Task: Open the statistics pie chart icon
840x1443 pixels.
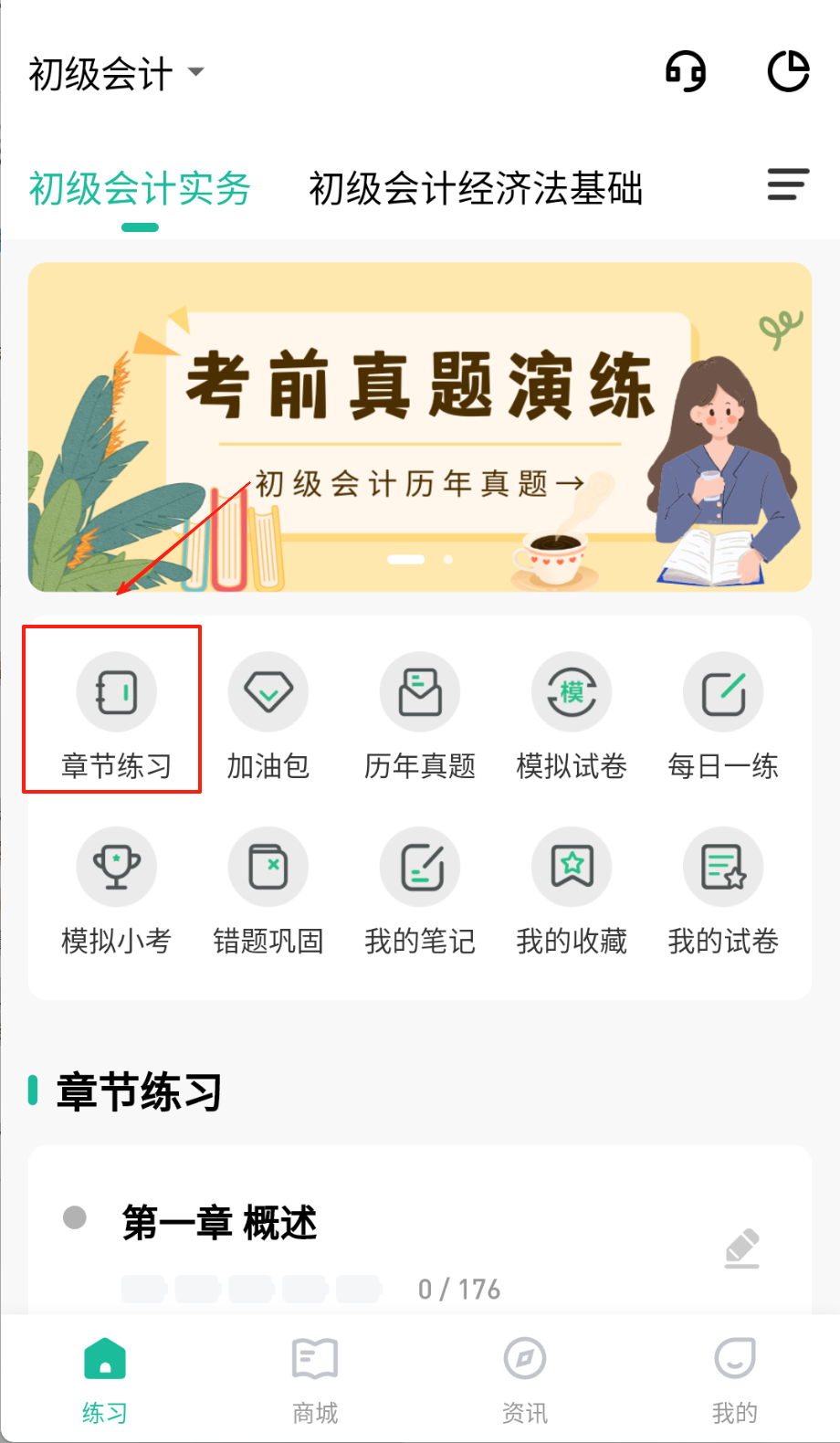Action: (788, 71)
